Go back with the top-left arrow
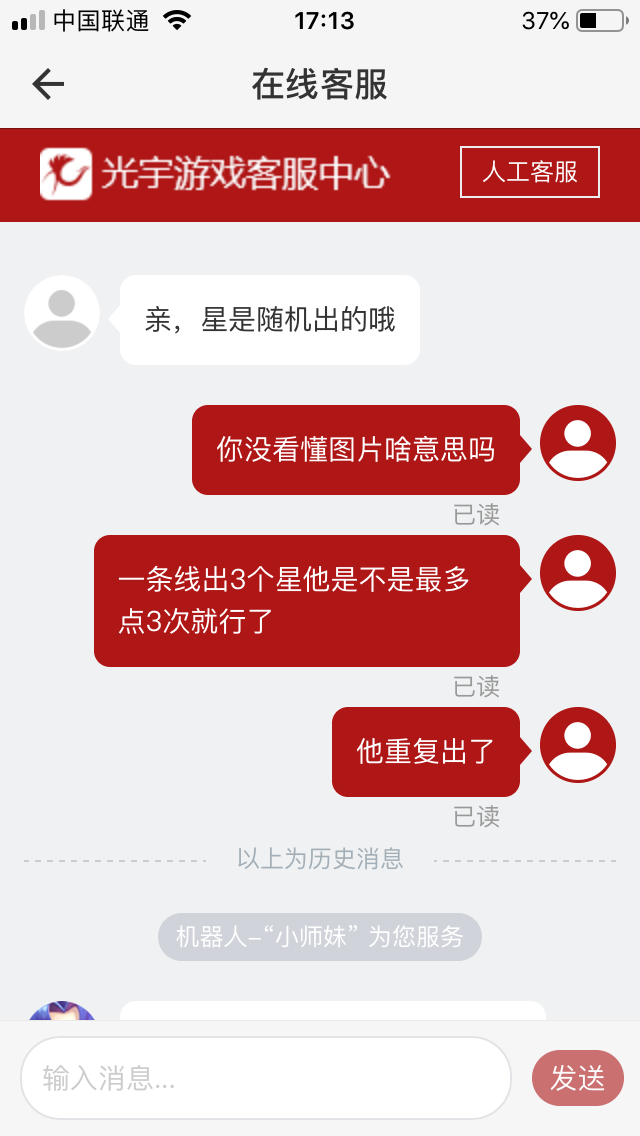 (47, 85)
